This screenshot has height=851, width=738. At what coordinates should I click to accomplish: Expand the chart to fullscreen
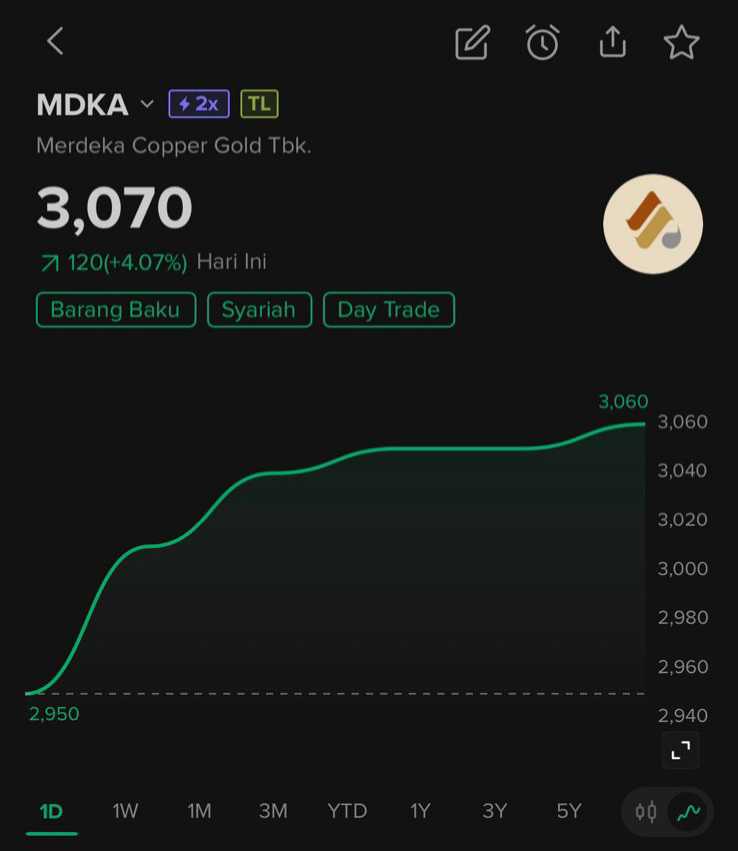coord(680,750)
